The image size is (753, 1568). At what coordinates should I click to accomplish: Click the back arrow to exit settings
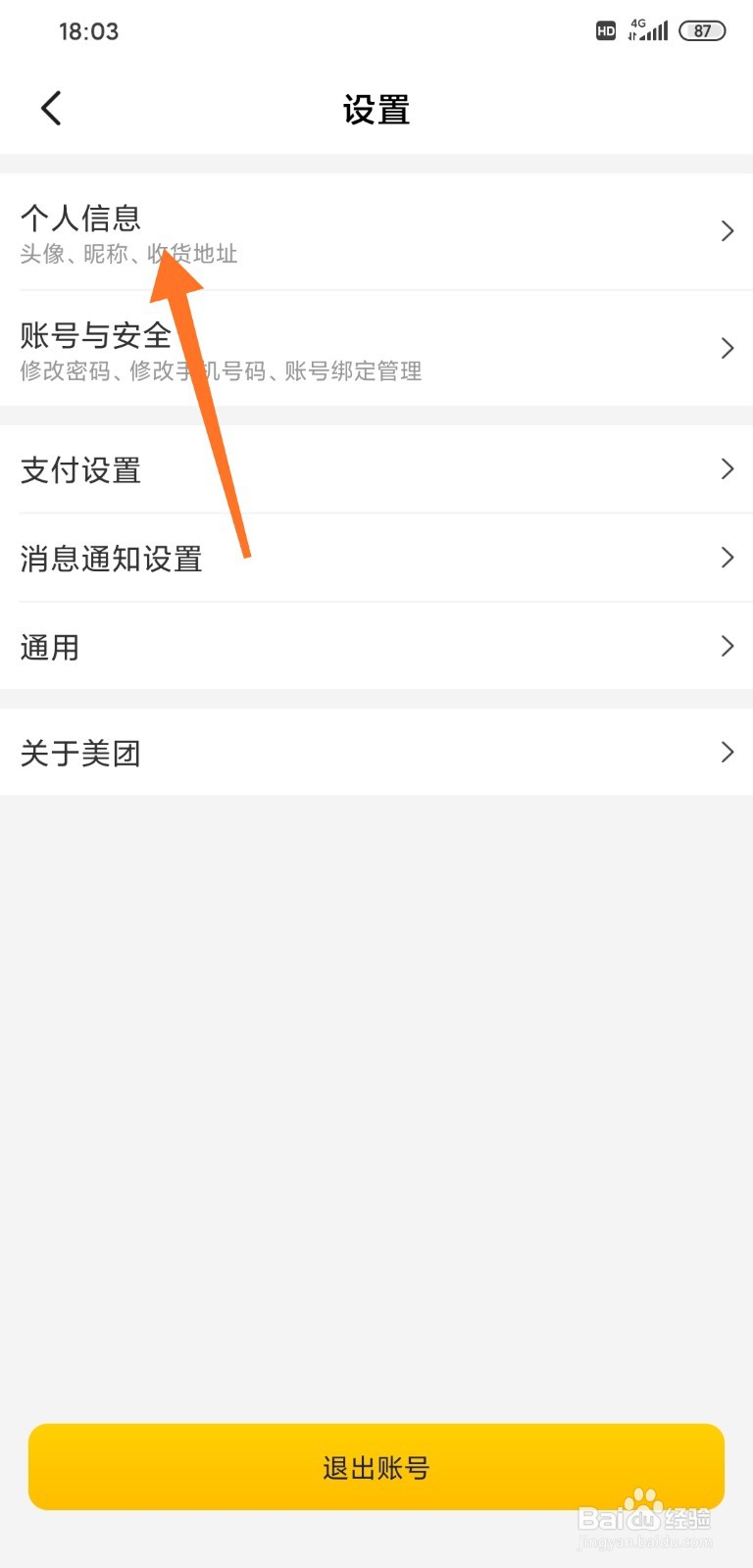[50, 109]
